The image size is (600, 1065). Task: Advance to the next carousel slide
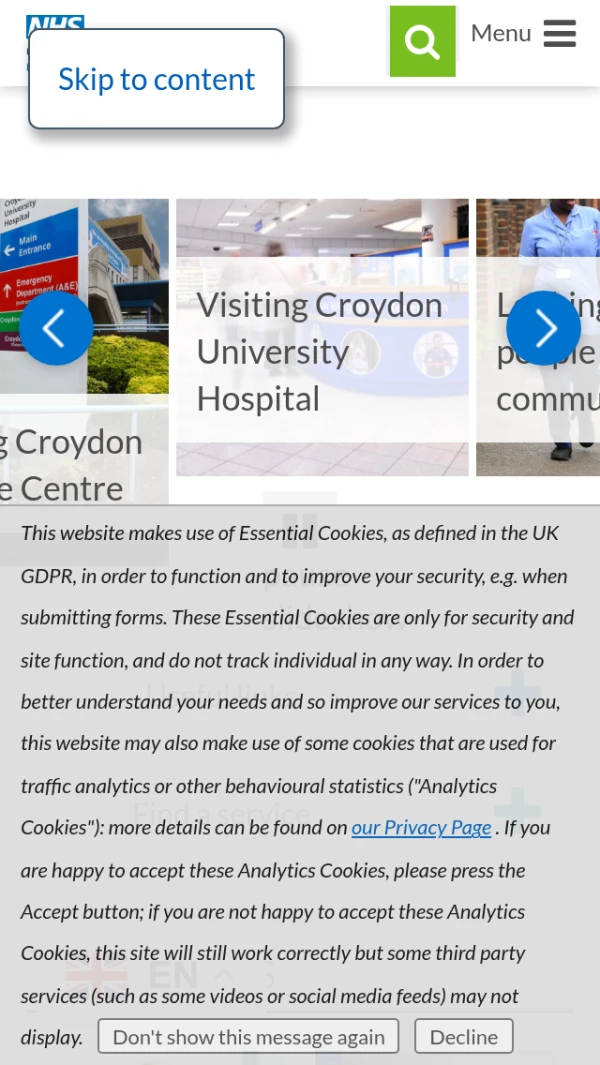point(543,328)
